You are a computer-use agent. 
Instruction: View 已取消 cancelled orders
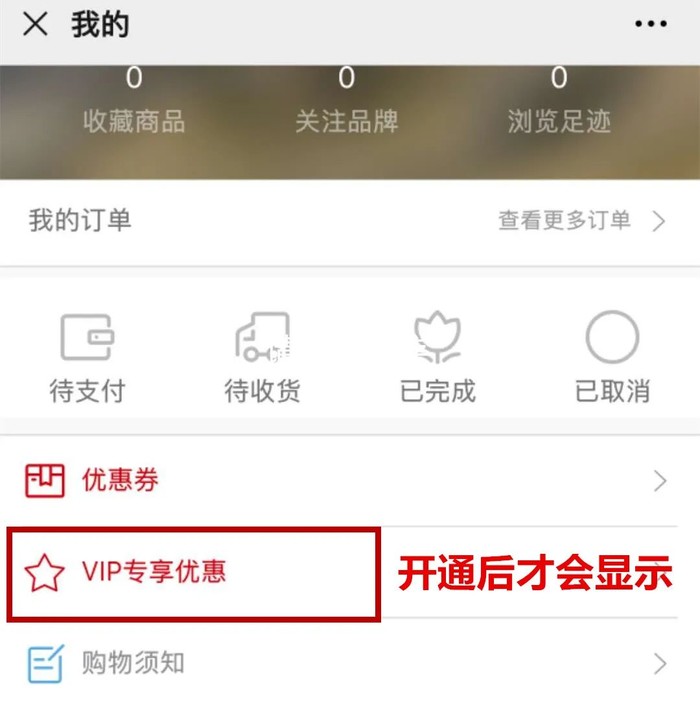(612, 357)
